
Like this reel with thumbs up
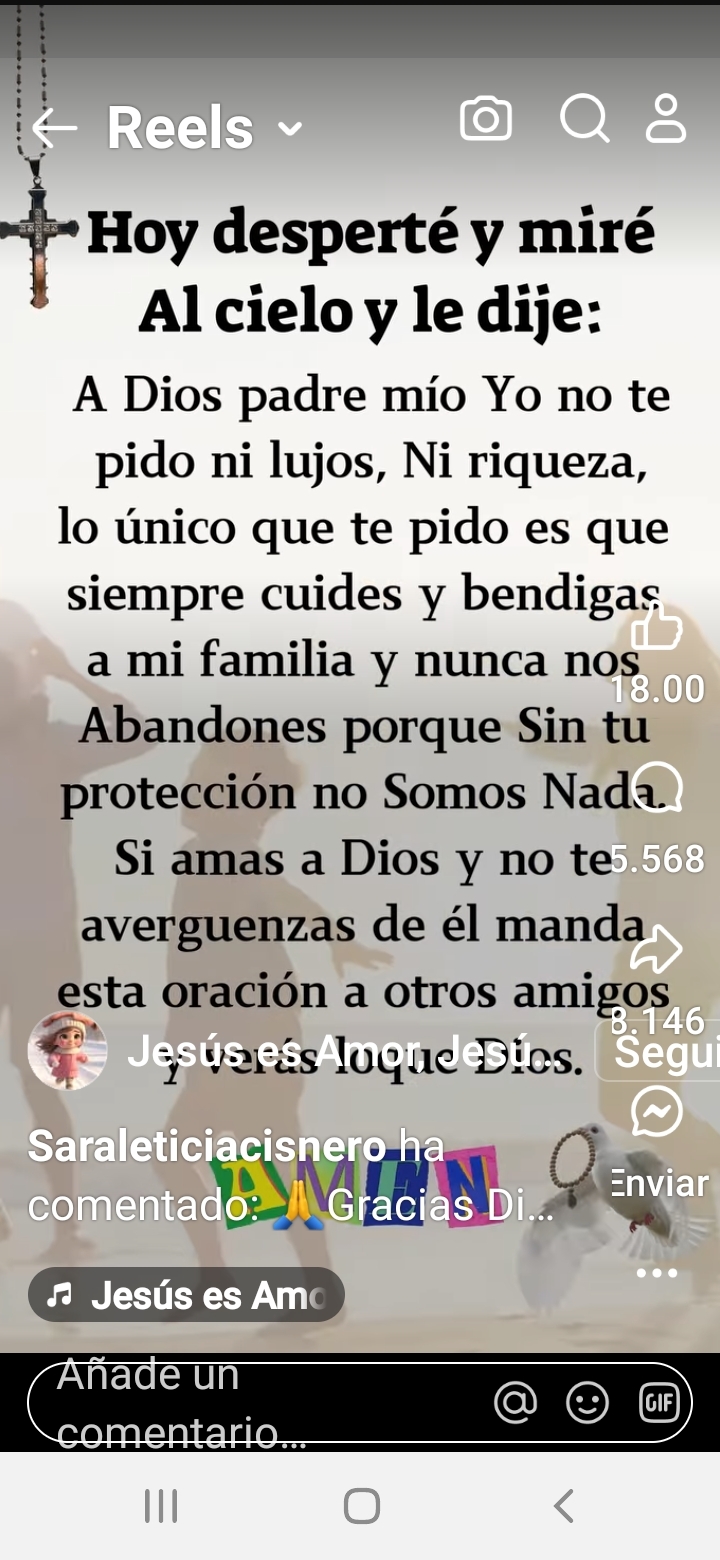click(657, 630)
